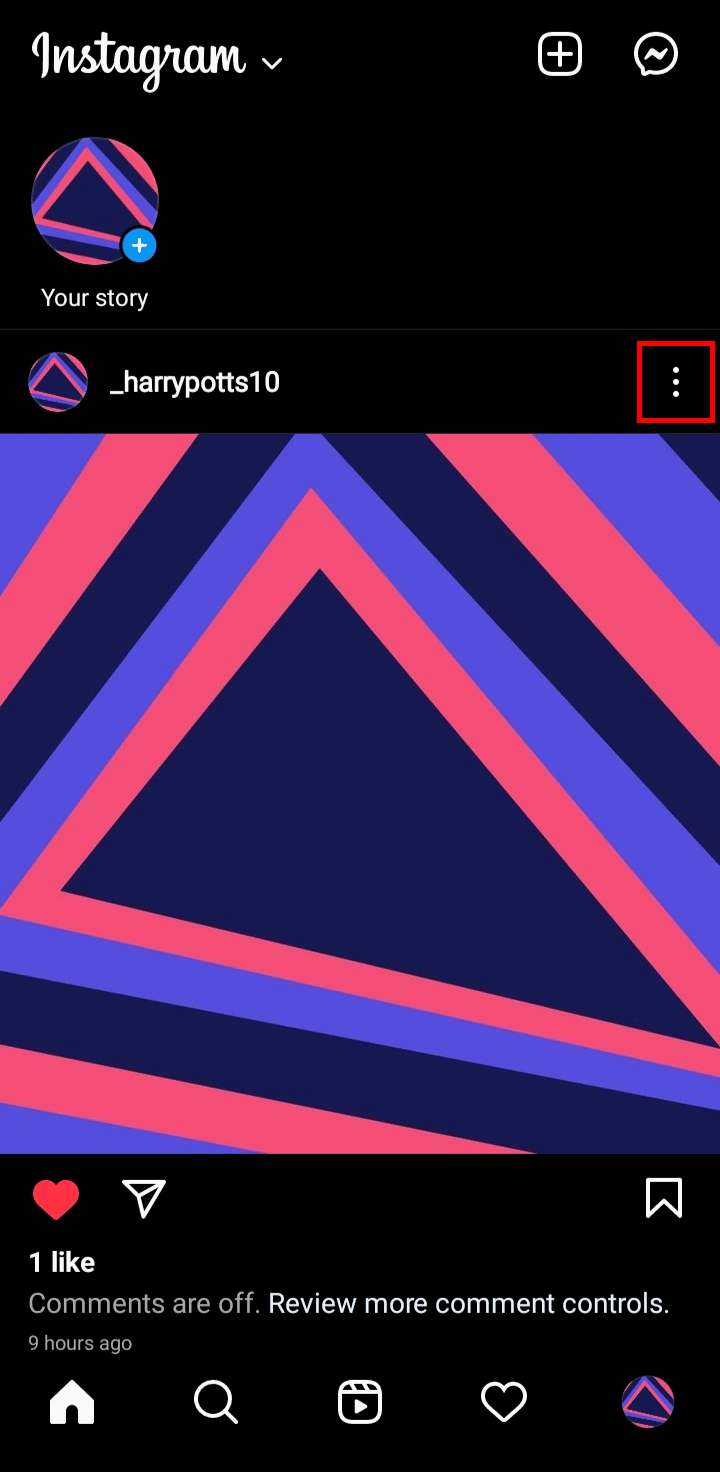Viewport: 720px width, 1472px height.
Task: Create a new post with plus icon
Action: [x=560, y=54]
